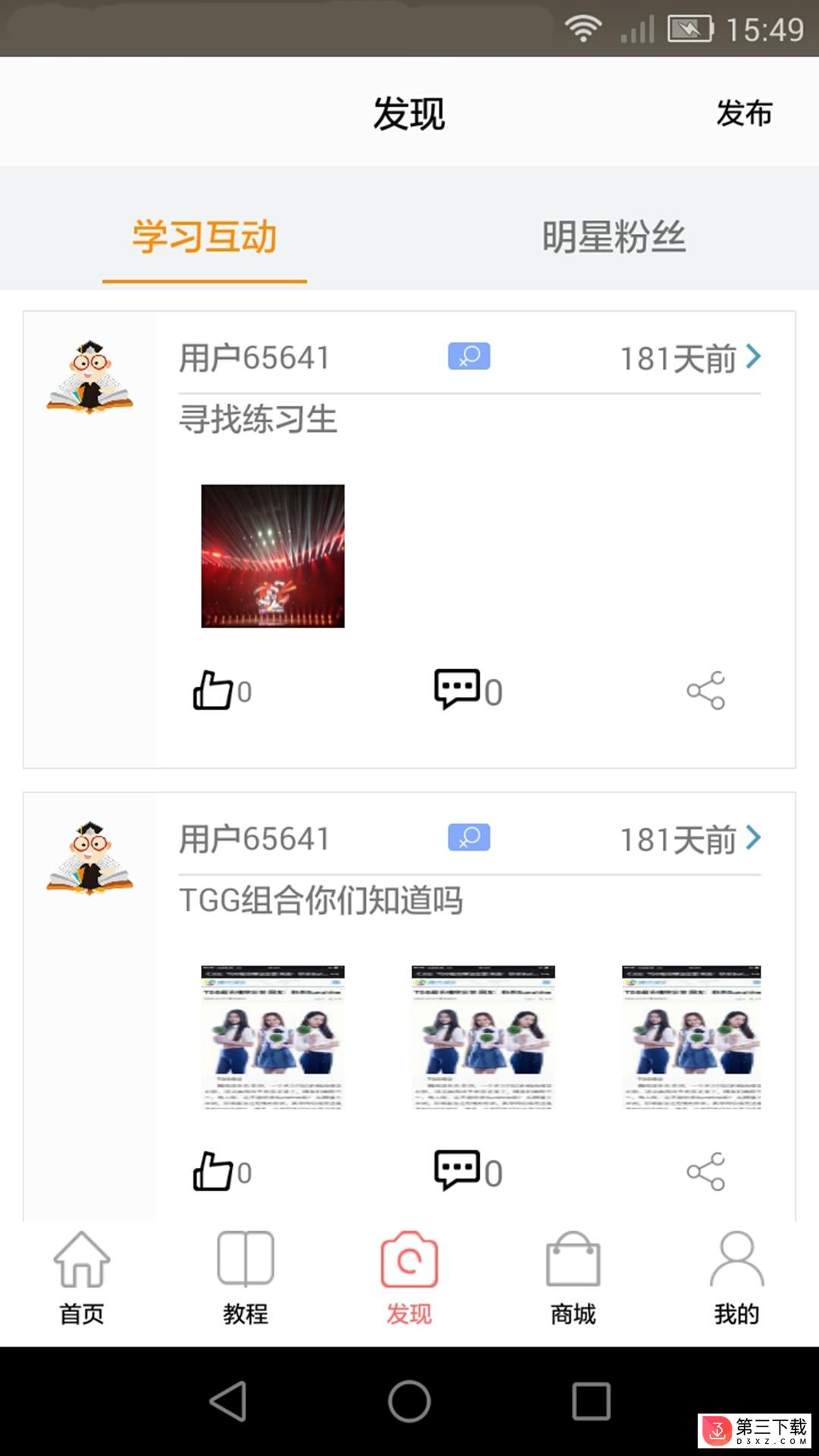Open 寻找练习生 post details via chevron
This screenshot has width=819, height=1456.
click(753, 356)
